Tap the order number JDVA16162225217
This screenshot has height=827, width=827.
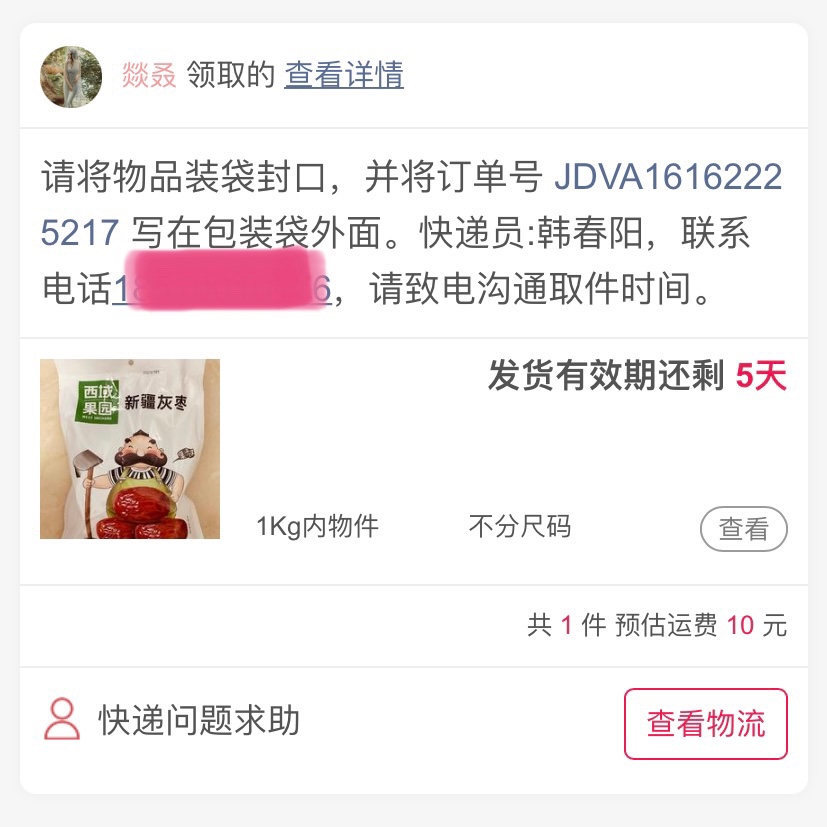[667, 180]
